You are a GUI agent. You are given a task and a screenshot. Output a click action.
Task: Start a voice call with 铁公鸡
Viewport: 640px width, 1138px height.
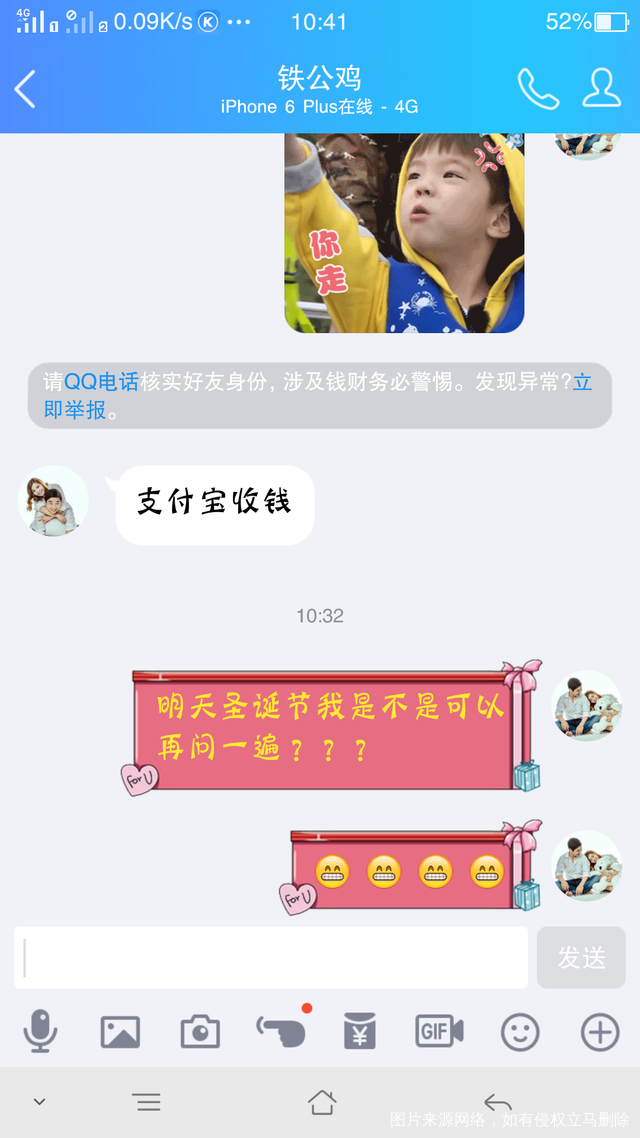(537, 89)
